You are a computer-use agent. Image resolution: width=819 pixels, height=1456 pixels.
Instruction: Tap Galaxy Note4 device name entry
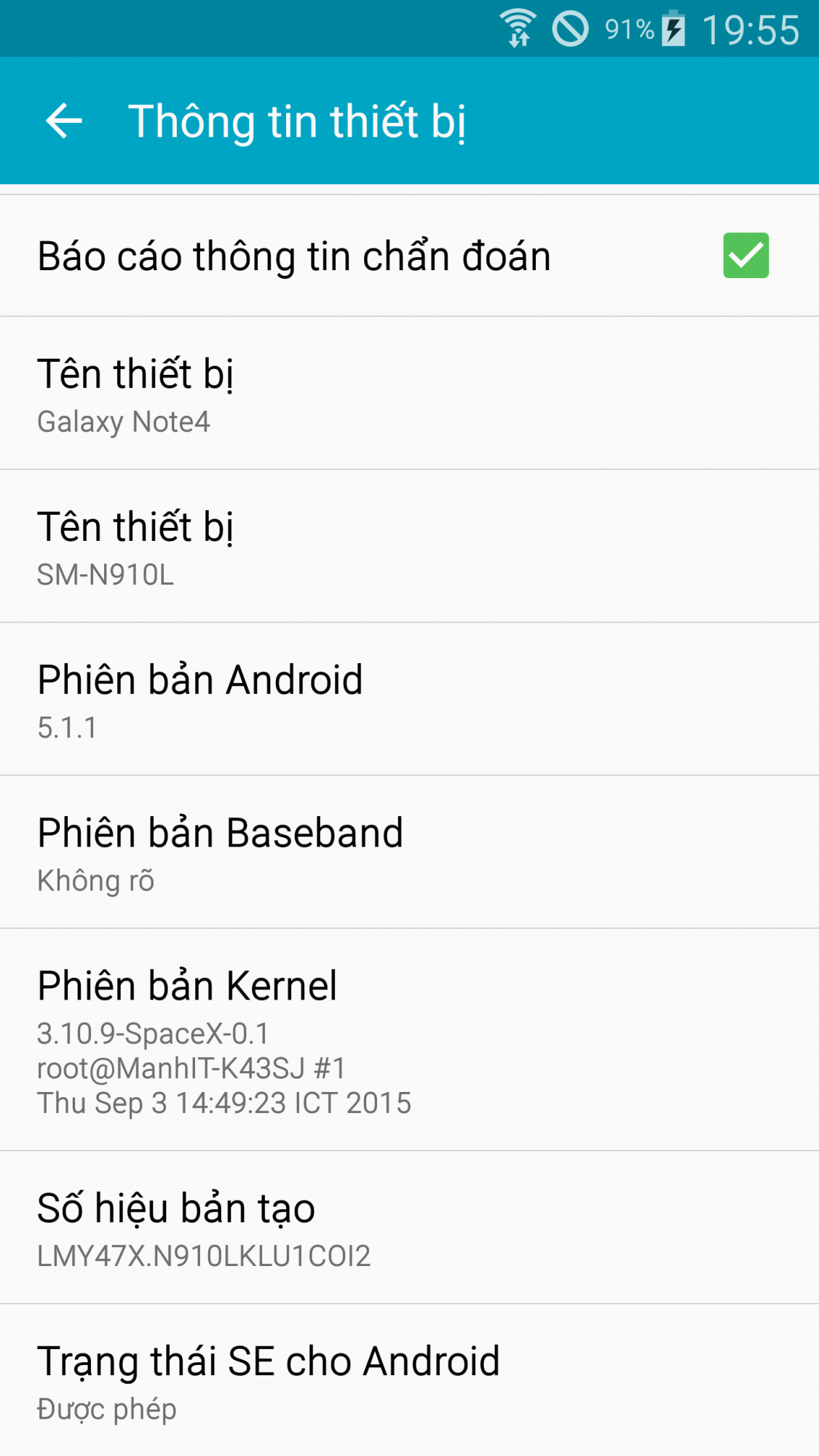click(x=291, y=392)
